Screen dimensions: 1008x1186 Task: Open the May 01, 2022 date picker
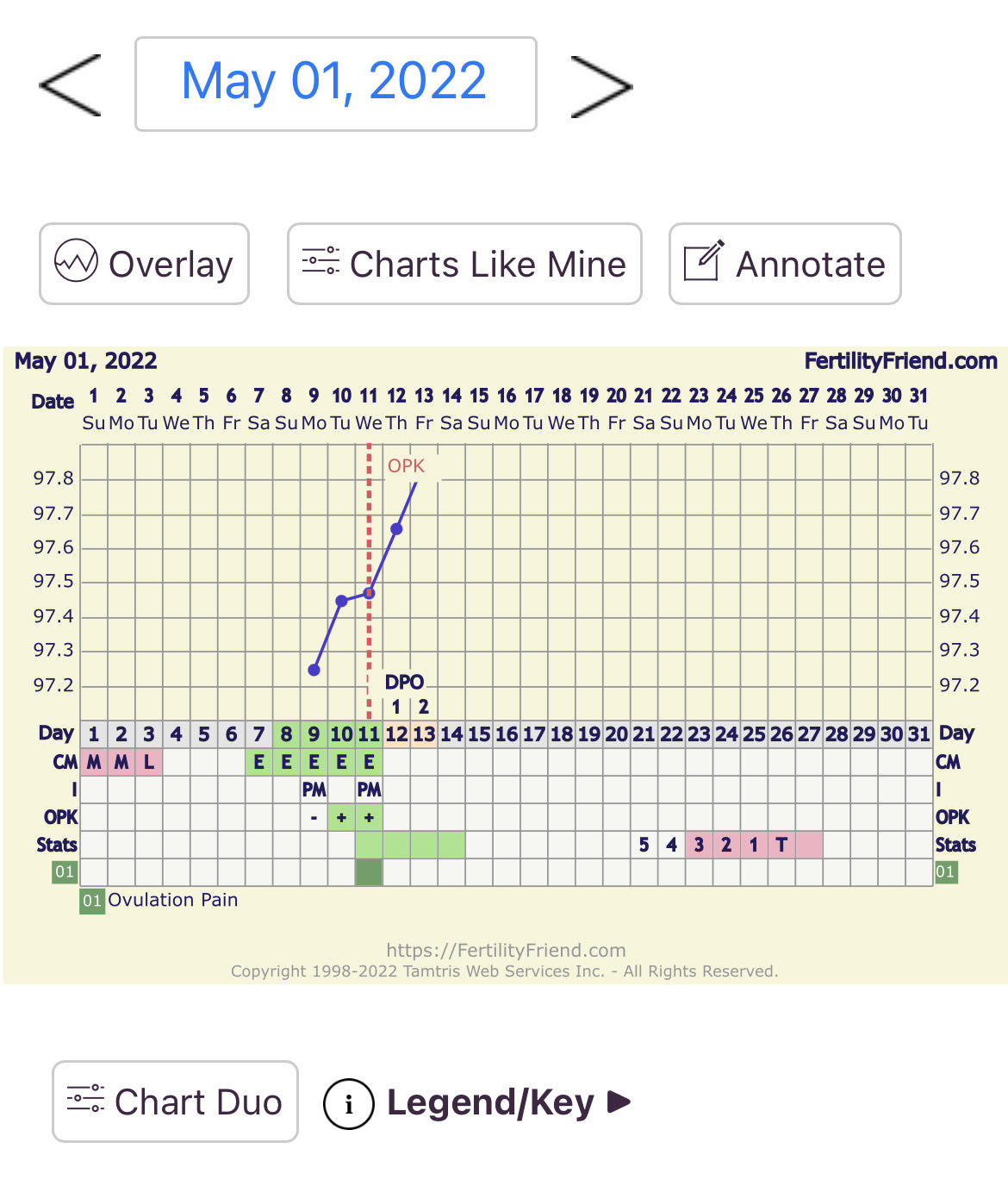point(335,84)
